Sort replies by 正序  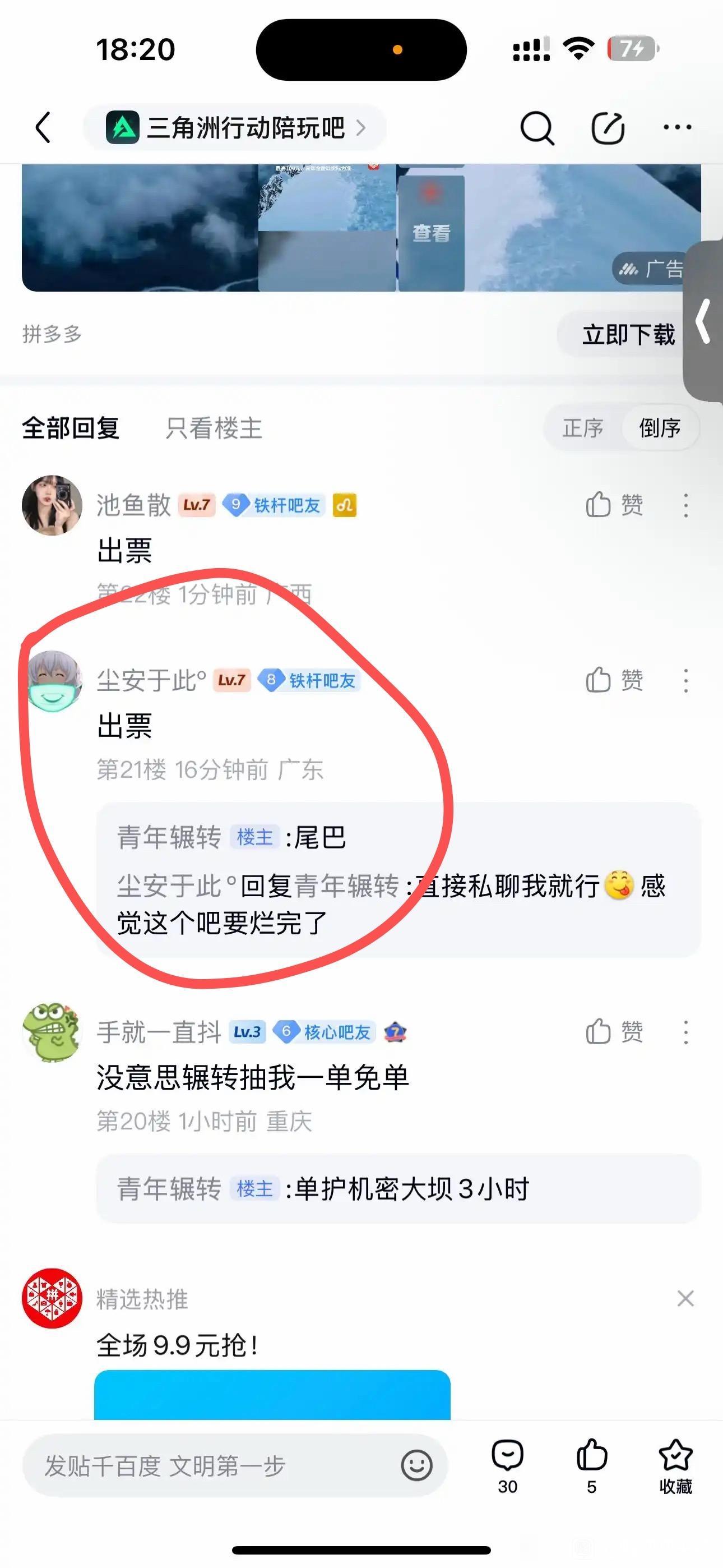(582, 428)
